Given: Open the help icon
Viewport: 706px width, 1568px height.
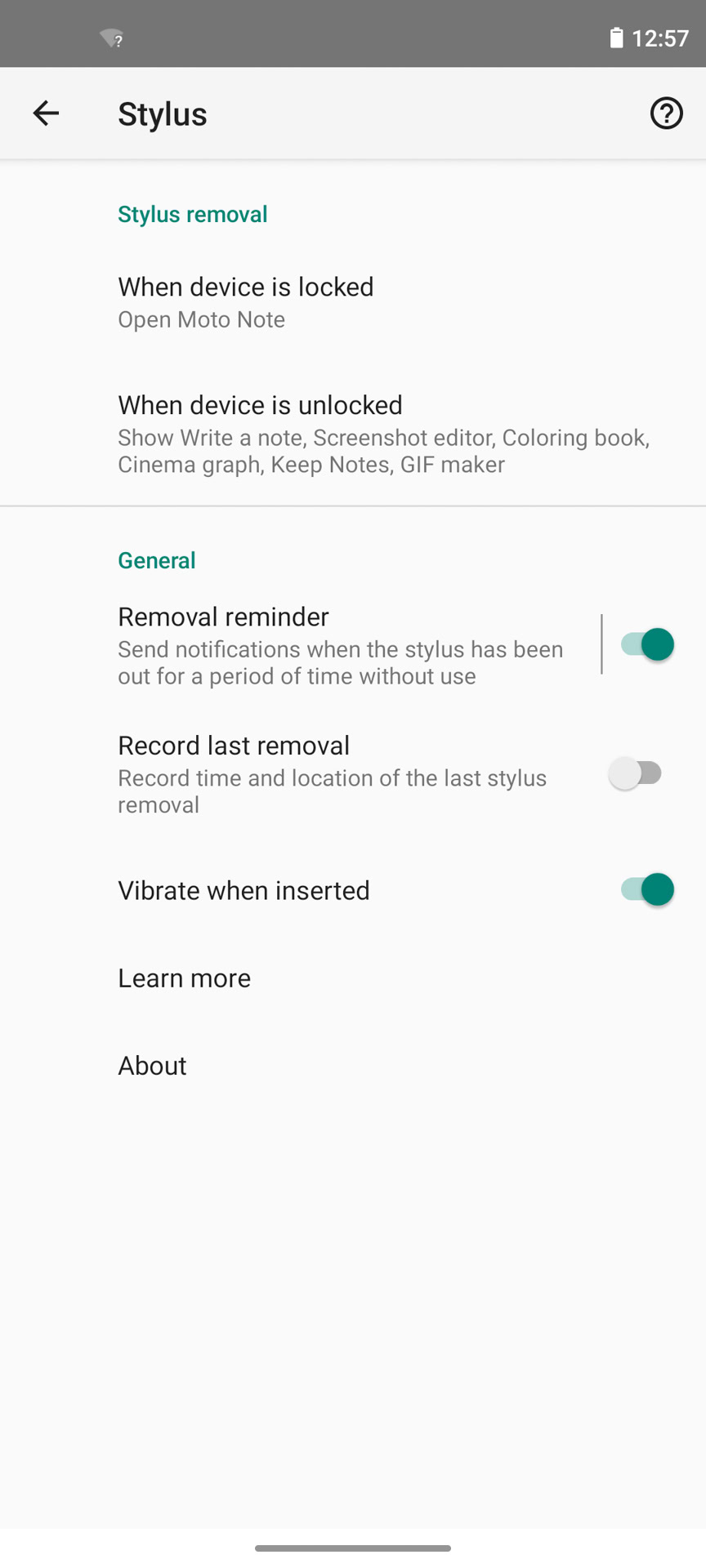Looking at the screenshot, I should point(666,114).
